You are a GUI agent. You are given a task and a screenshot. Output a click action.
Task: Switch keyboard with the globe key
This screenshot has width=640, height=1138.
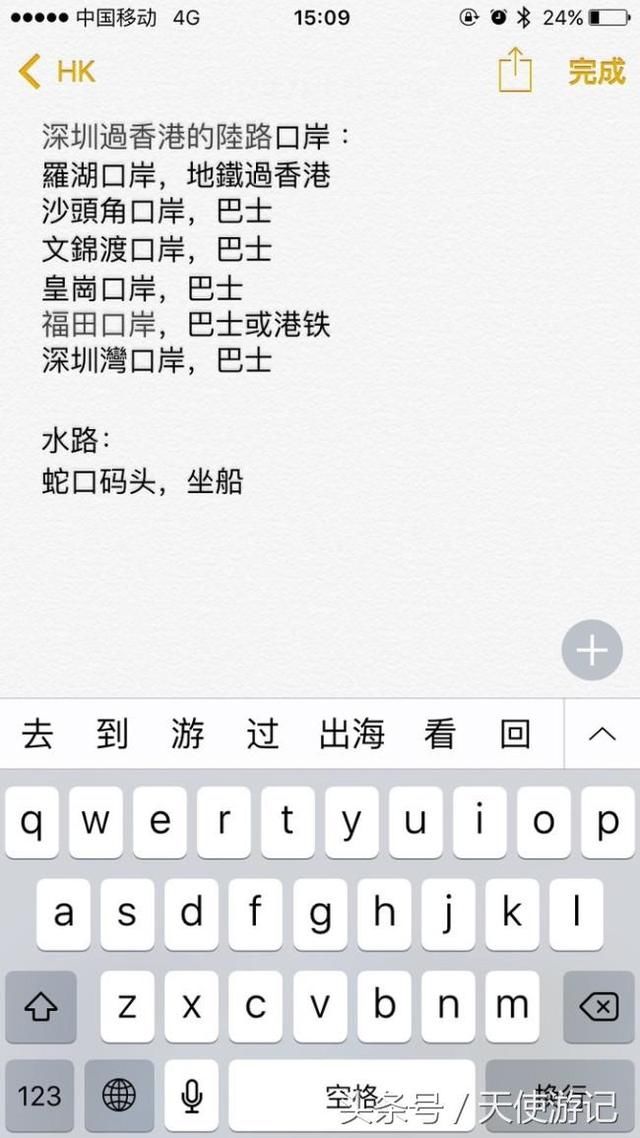(119, 1094)
